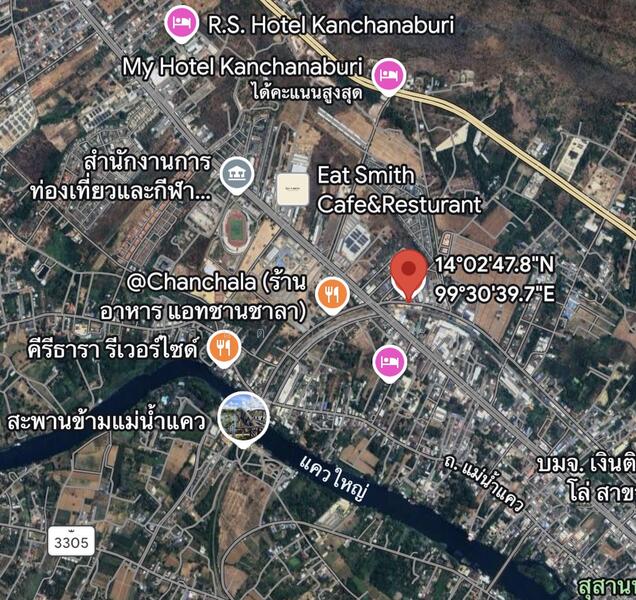The height and width of the screenshot is (600, 636).
Task: Open the สะพานข้ามแม่น้ำแคว photo marker
Action: pyautogui.click(x=243, y=419)
